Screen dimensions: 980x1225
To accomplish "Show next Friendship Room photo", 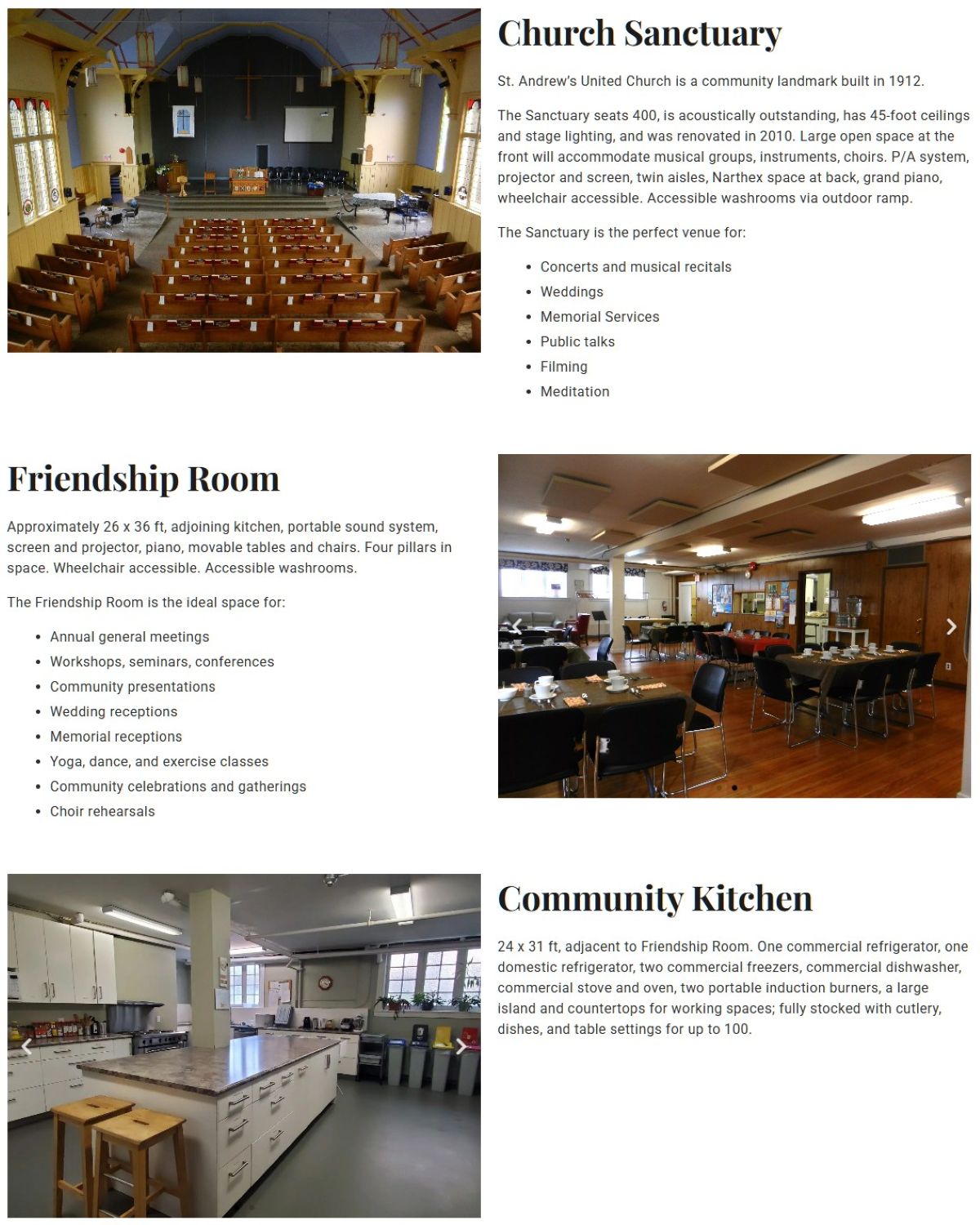I will (x=951, y=626).
